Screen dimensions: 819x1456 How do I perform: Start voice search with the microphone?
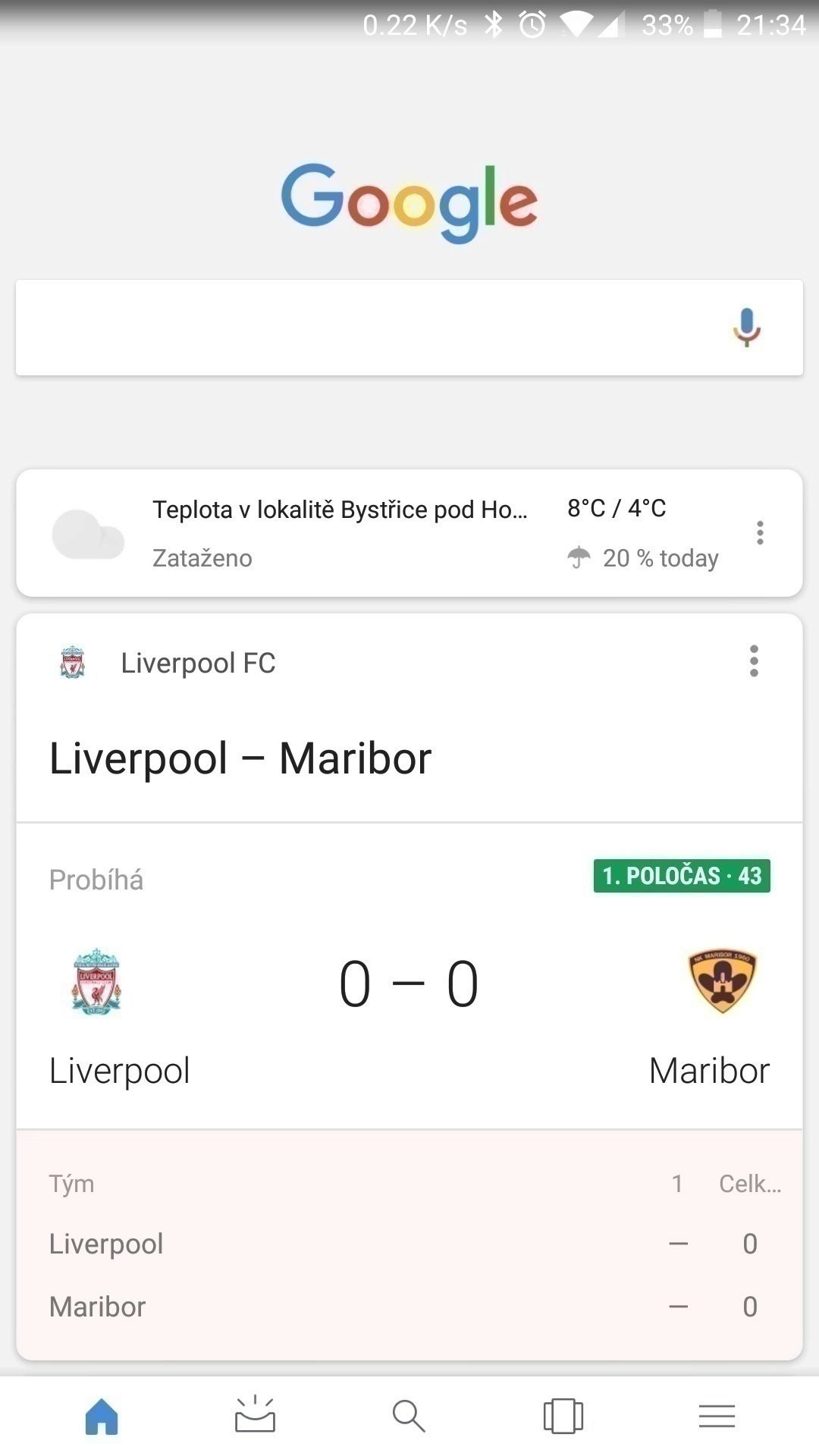[746, 327]
